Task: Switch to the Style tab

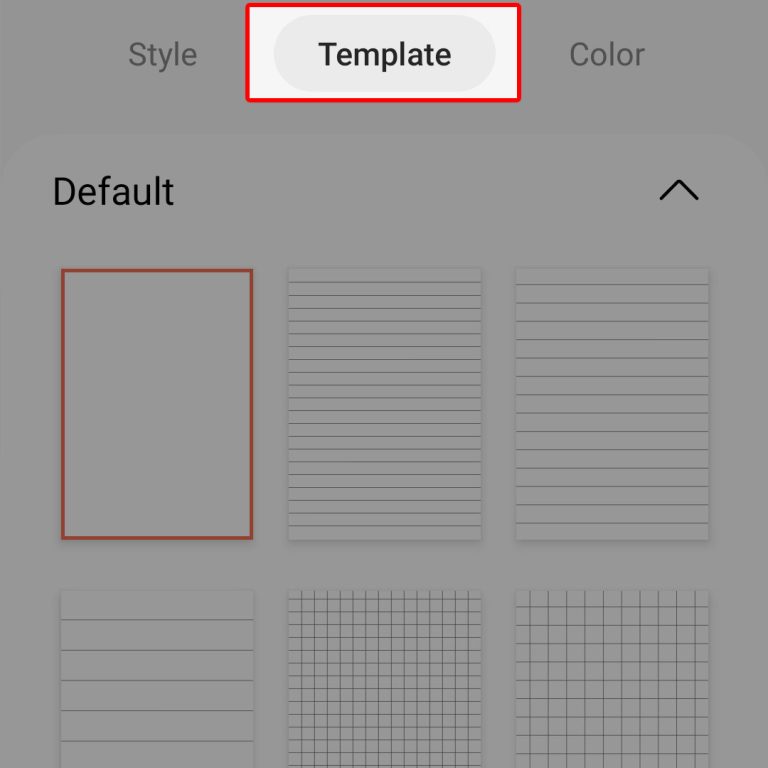Action: (x=162, y=54)
